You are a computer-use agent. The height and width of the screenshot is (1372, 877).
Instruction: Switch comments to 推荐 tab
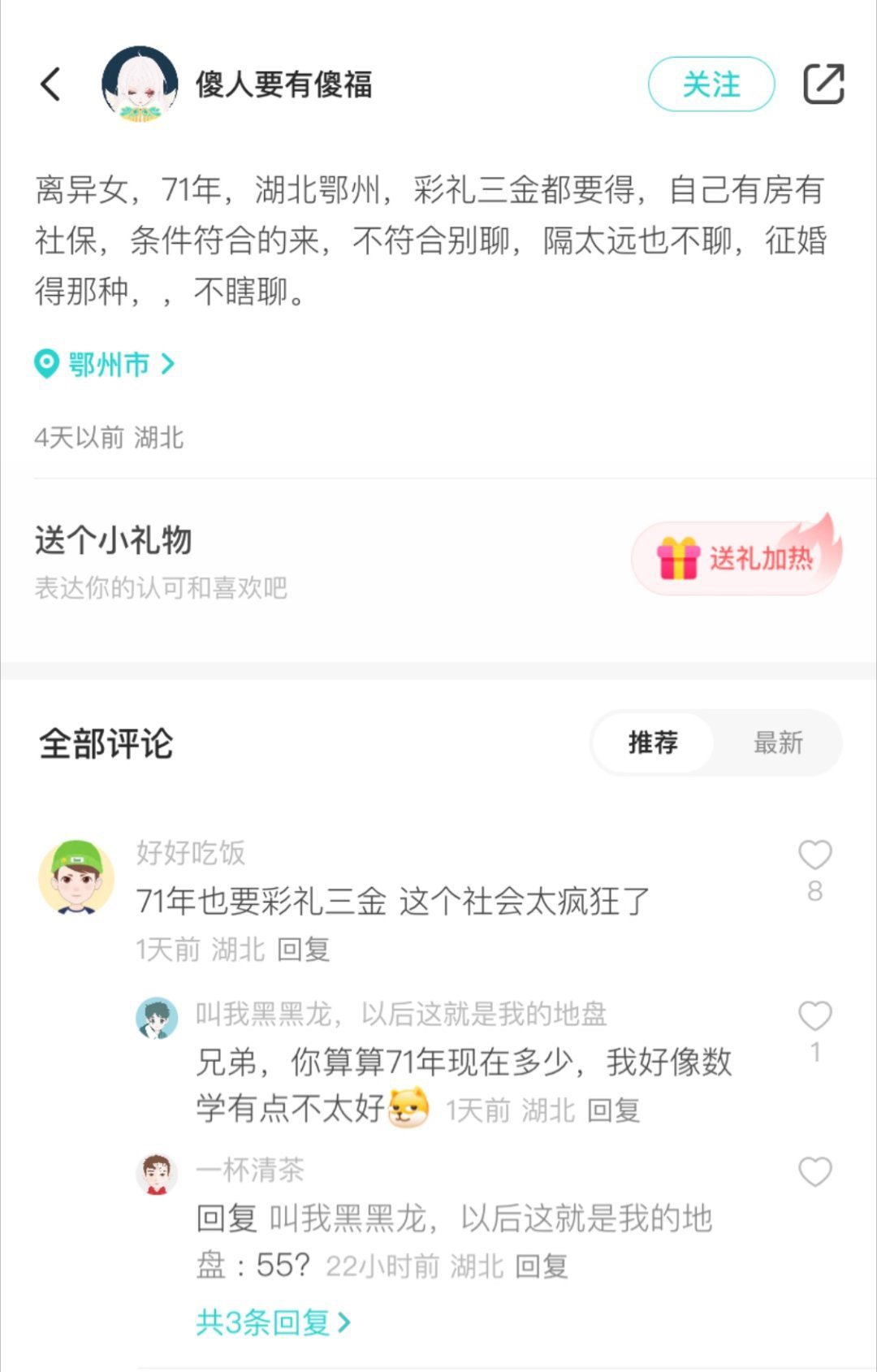pos(652,742)
